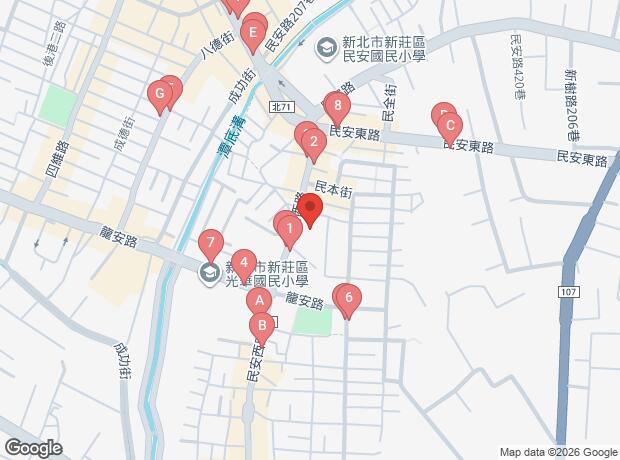The image size is (620, 460).
Task: Tap the marker labeled G
Action: (x=159, y=95)
